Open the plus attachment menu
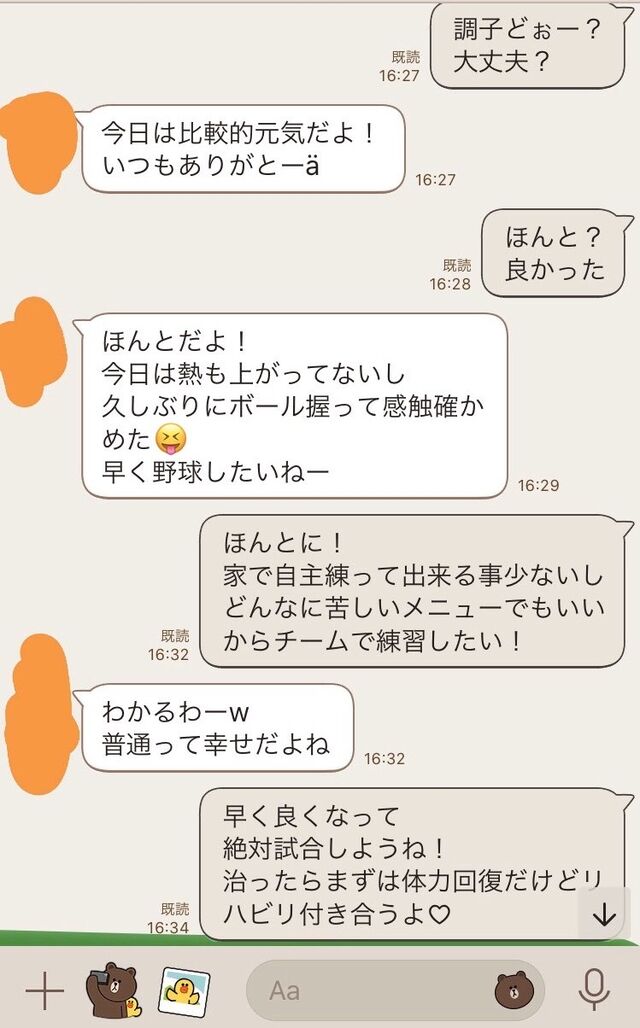This screenshot has width=640, height=1028. coord(44,991)
